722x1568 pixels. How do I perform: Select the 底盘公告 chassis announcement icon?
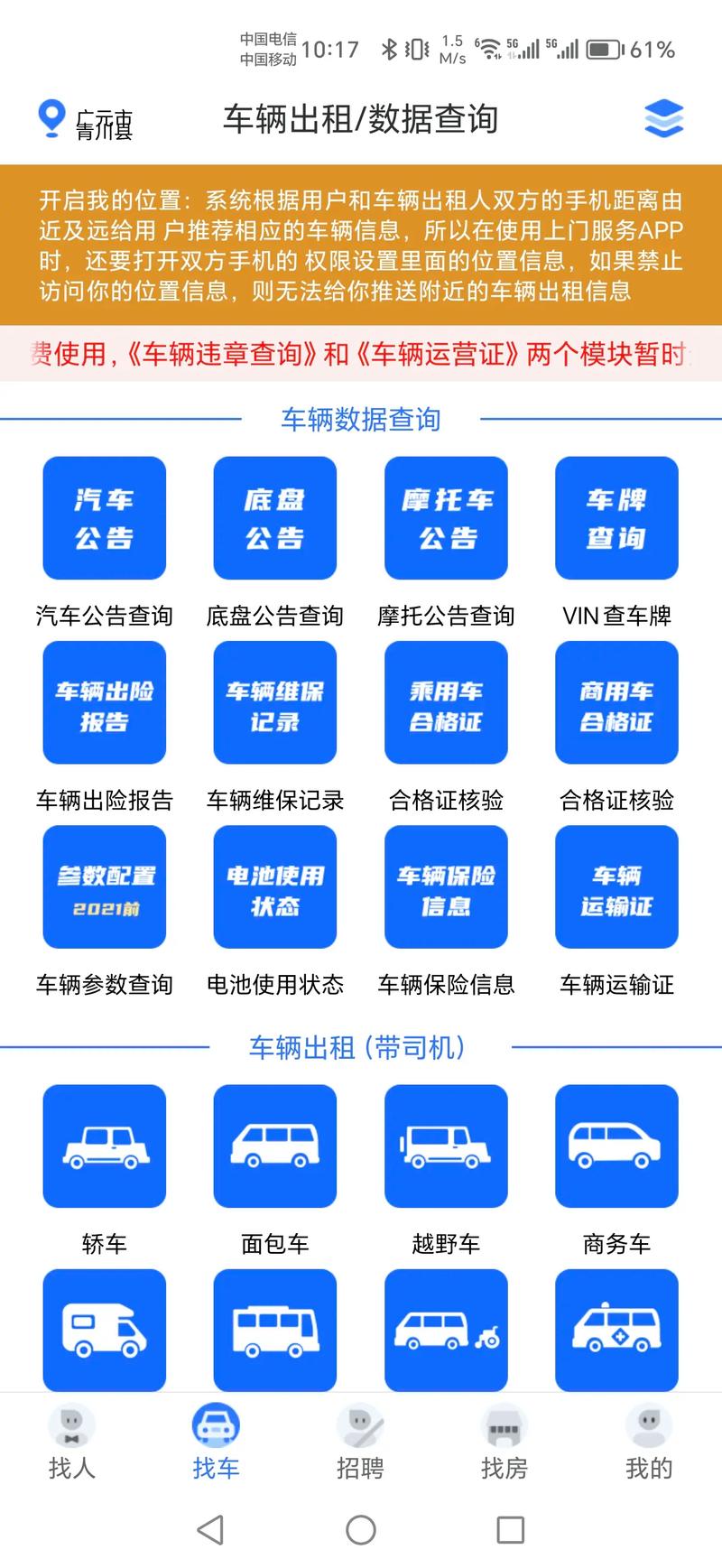click(274, 519)
